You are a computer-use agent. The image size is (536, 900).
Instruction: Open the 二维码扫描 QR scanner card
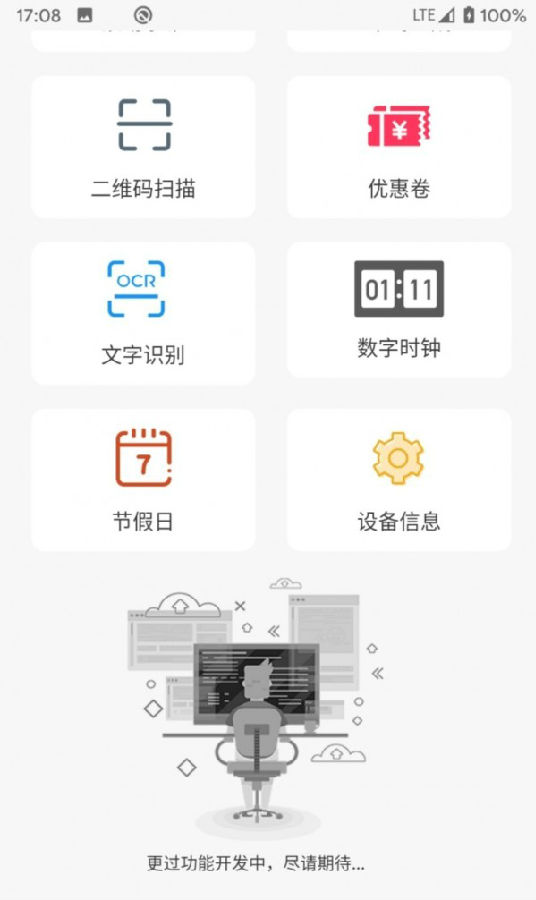143,147
